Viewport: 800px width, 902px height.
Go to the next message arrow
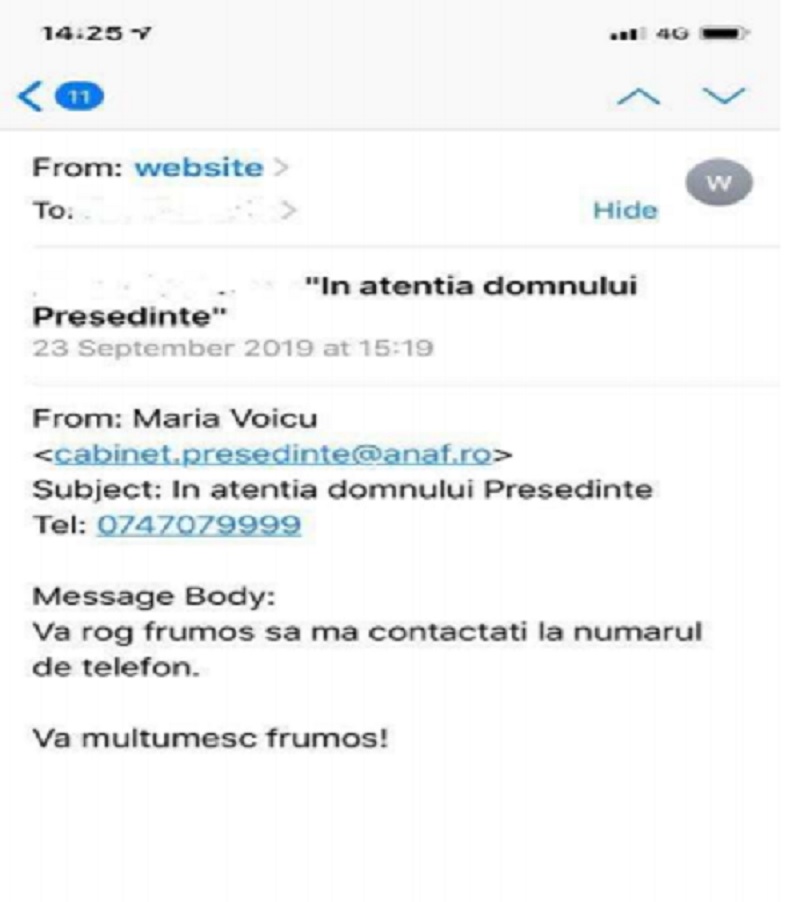(x=727, y=95)
